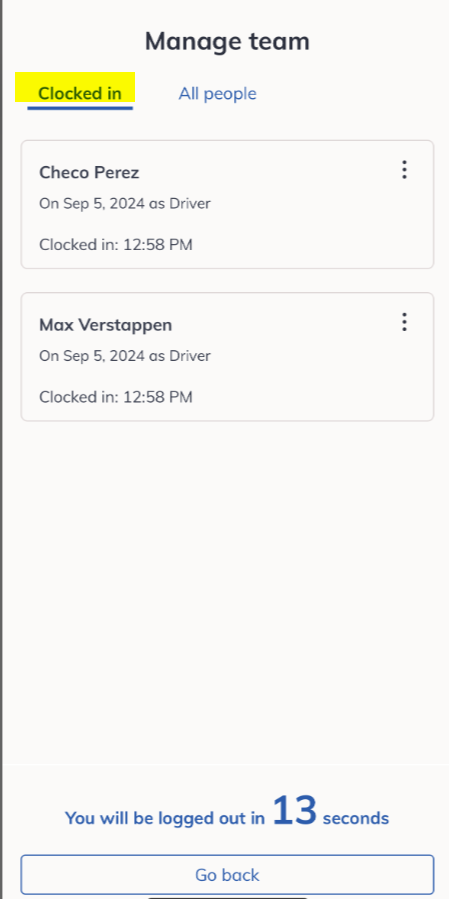Viewport: 449px width, 899px height.
Task: Switch to the All people tab
Action: tap(217, 93)
